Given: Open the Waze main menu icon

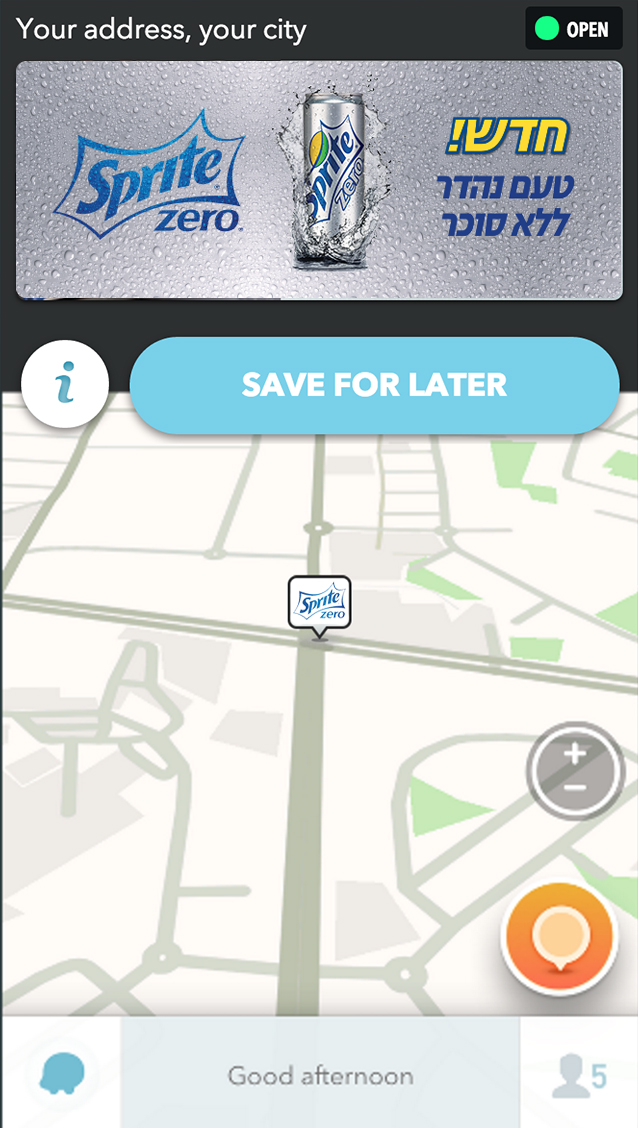Looking at the screenshot, I should tap(61, 1074).
